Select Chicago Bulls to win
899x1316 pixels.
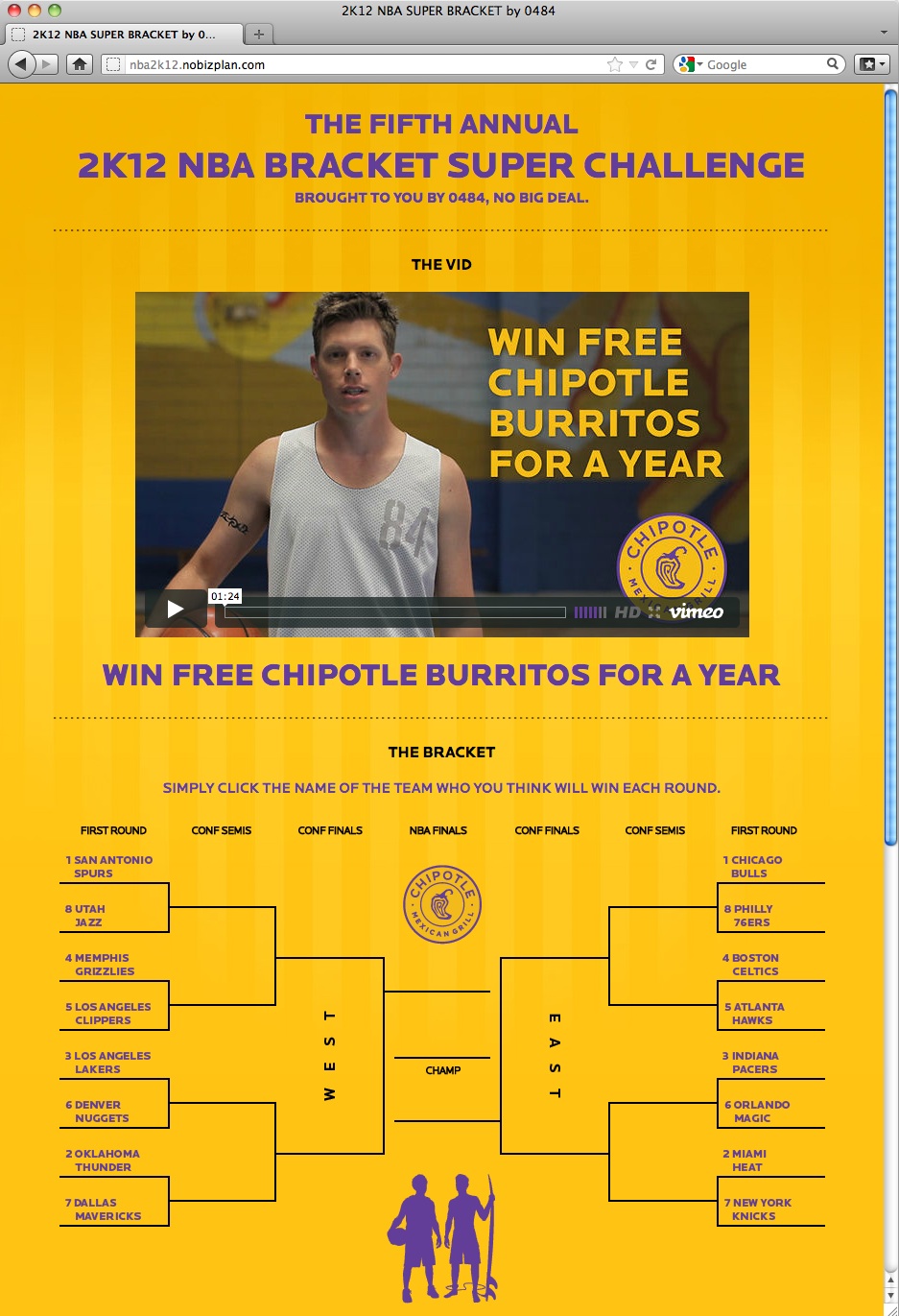click(752, 867)
